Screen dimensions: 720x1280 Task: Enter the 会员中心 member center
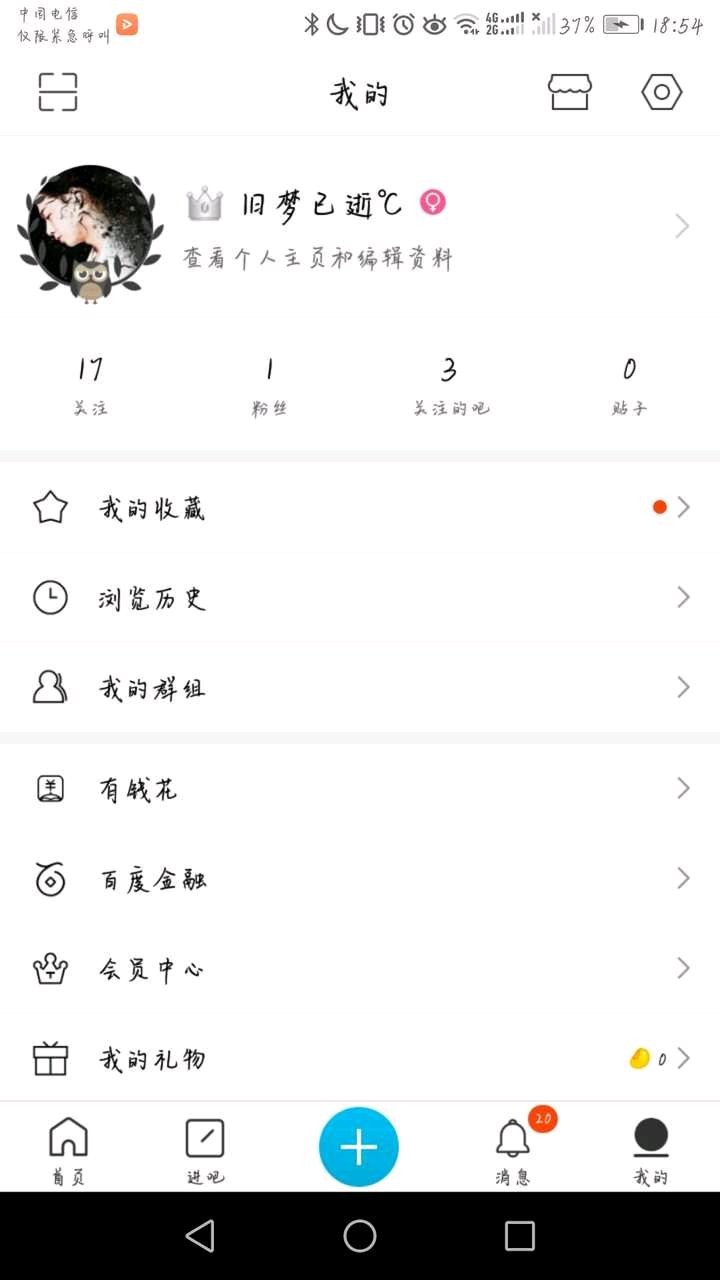[360, 968]
